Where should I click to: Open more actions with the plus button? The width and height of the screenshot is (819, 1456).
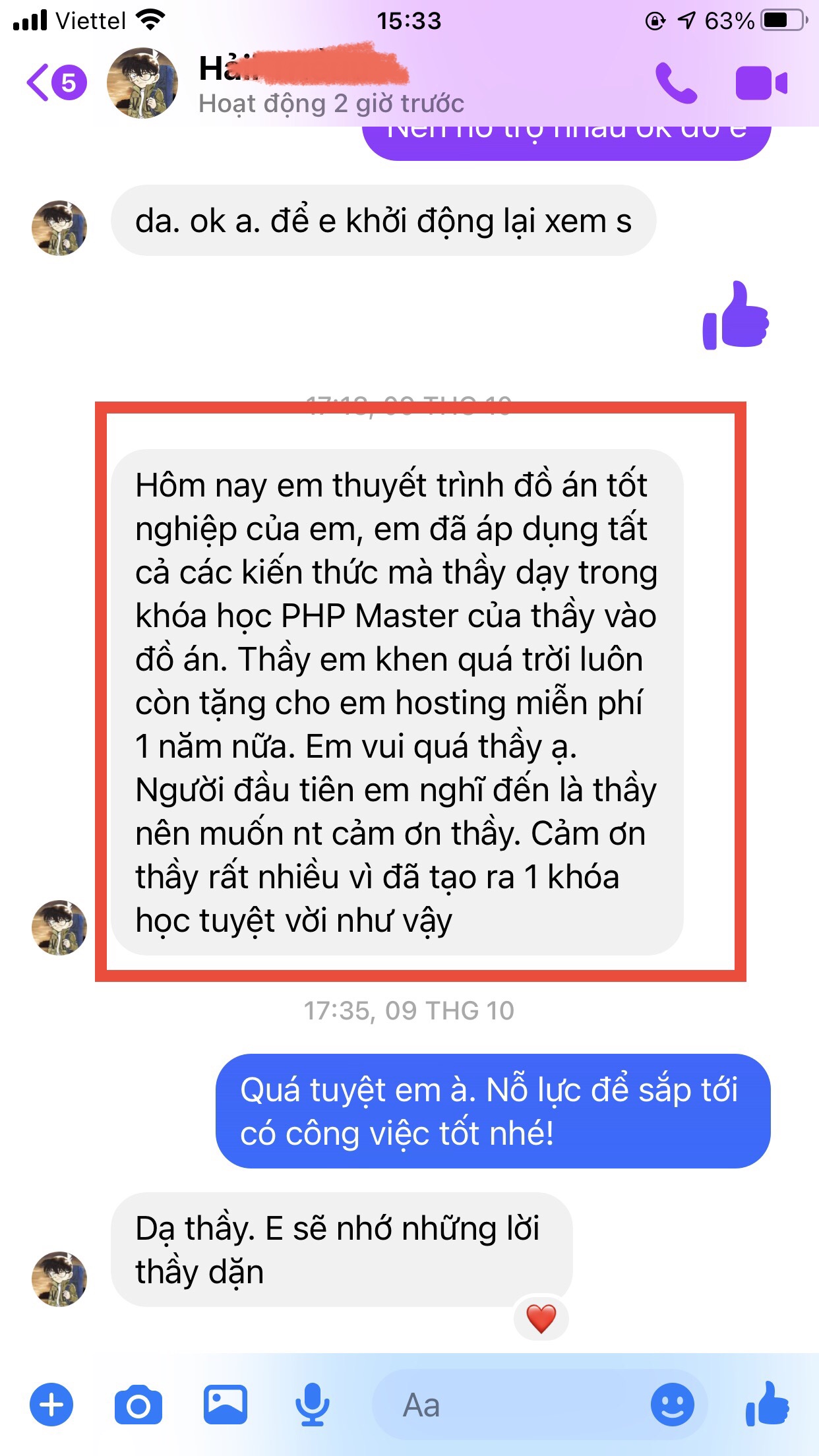coord(51,1405)
